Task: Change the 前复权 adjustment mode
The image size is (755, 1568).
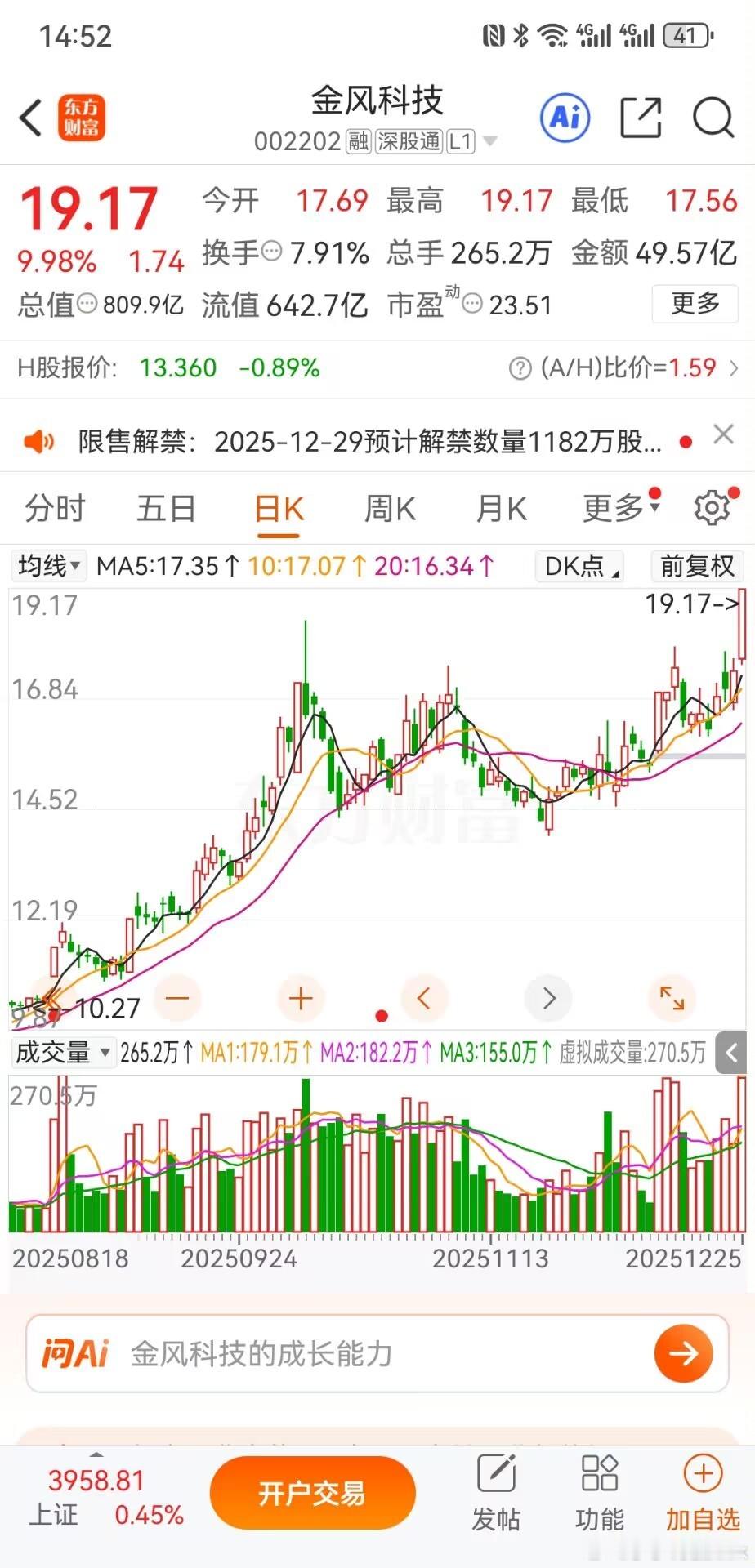Action: [697, 565]
